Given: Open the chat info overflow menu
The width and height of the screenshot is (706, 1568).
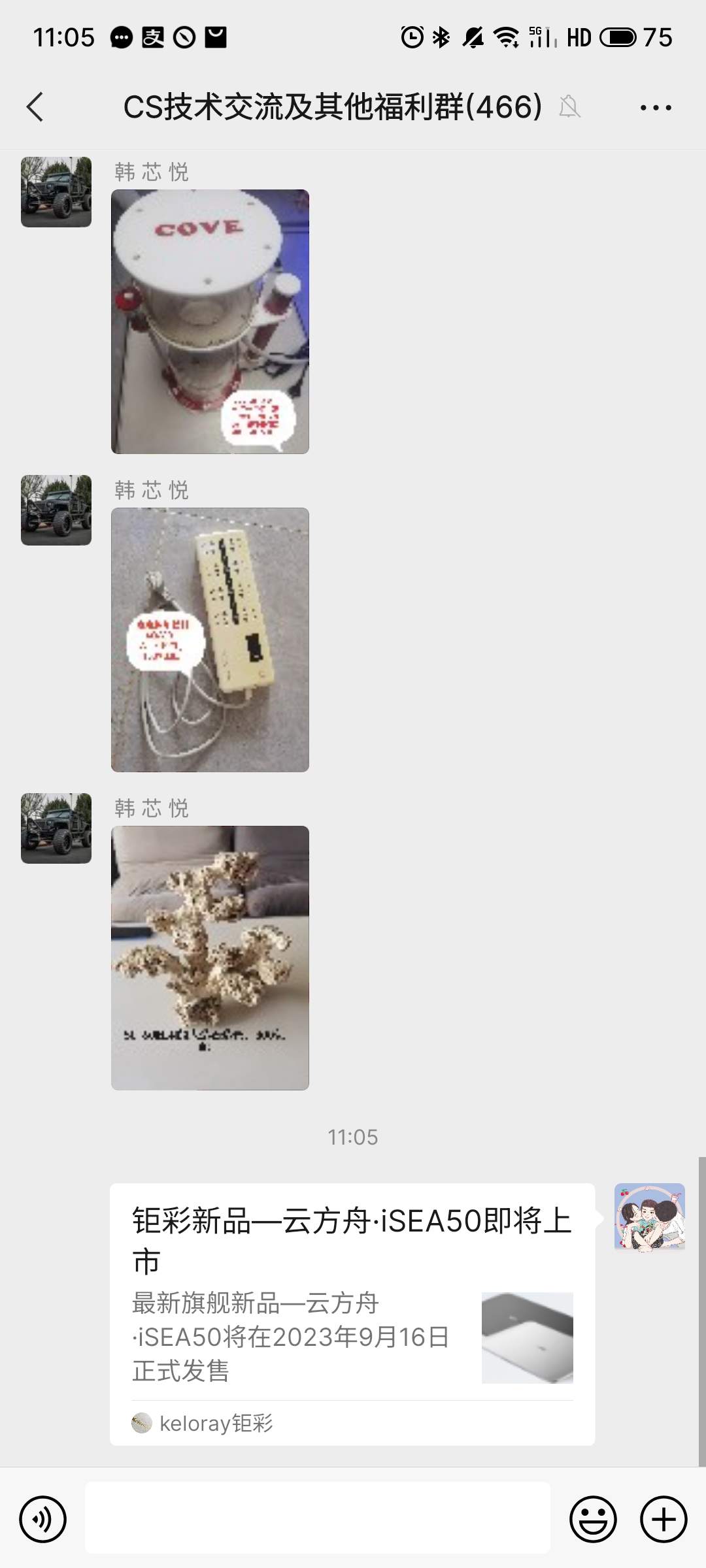Looking at the screenshot, I should pyautogui.click(x=656, y=108).
